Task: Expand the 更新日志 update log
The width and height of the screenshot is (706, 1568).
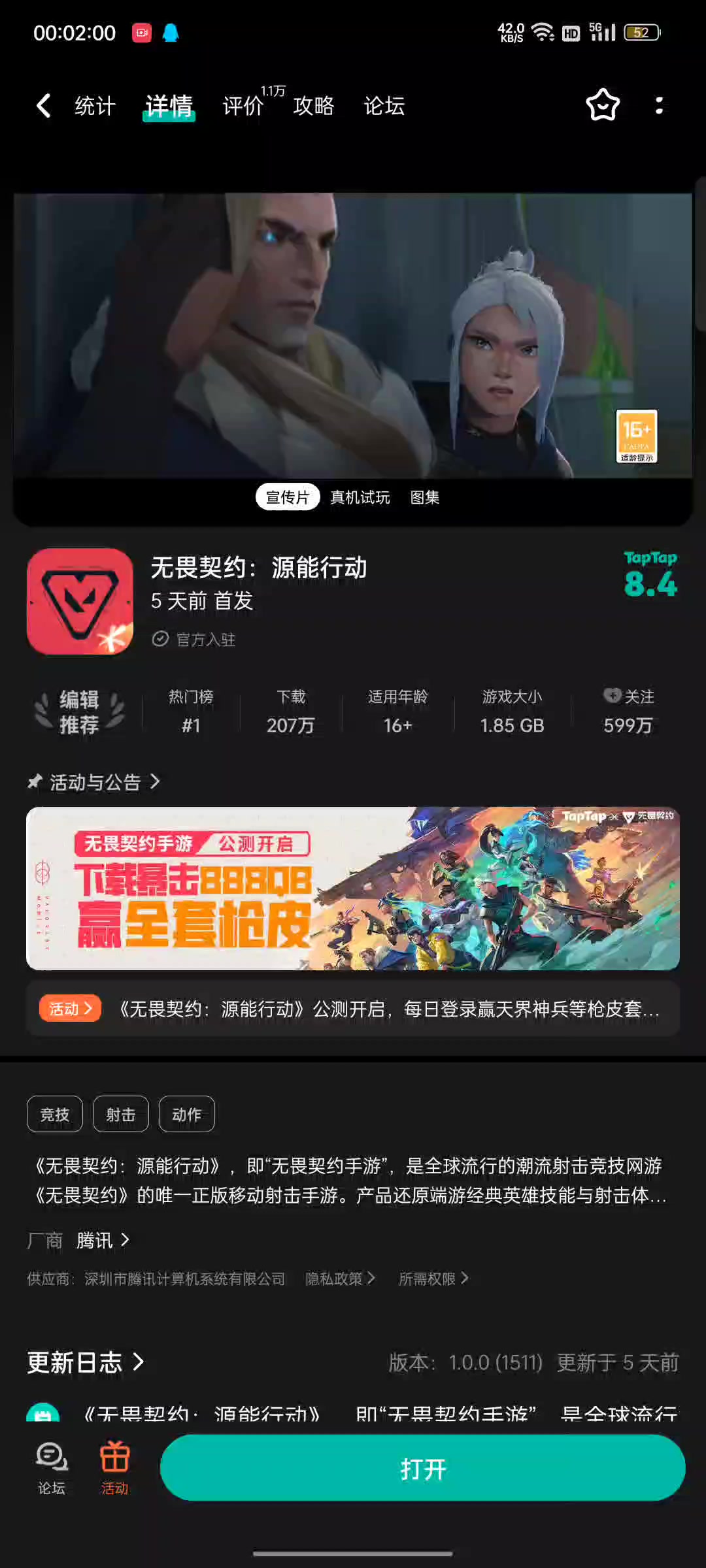Action: click(86, 1362)
